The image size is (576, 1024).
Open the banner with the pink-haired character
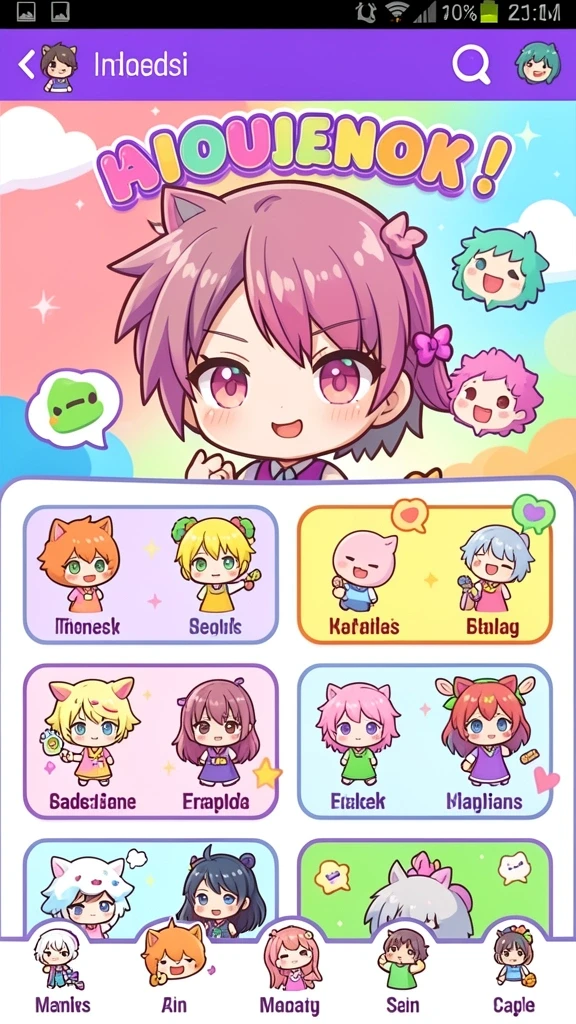tap(288, 291)
